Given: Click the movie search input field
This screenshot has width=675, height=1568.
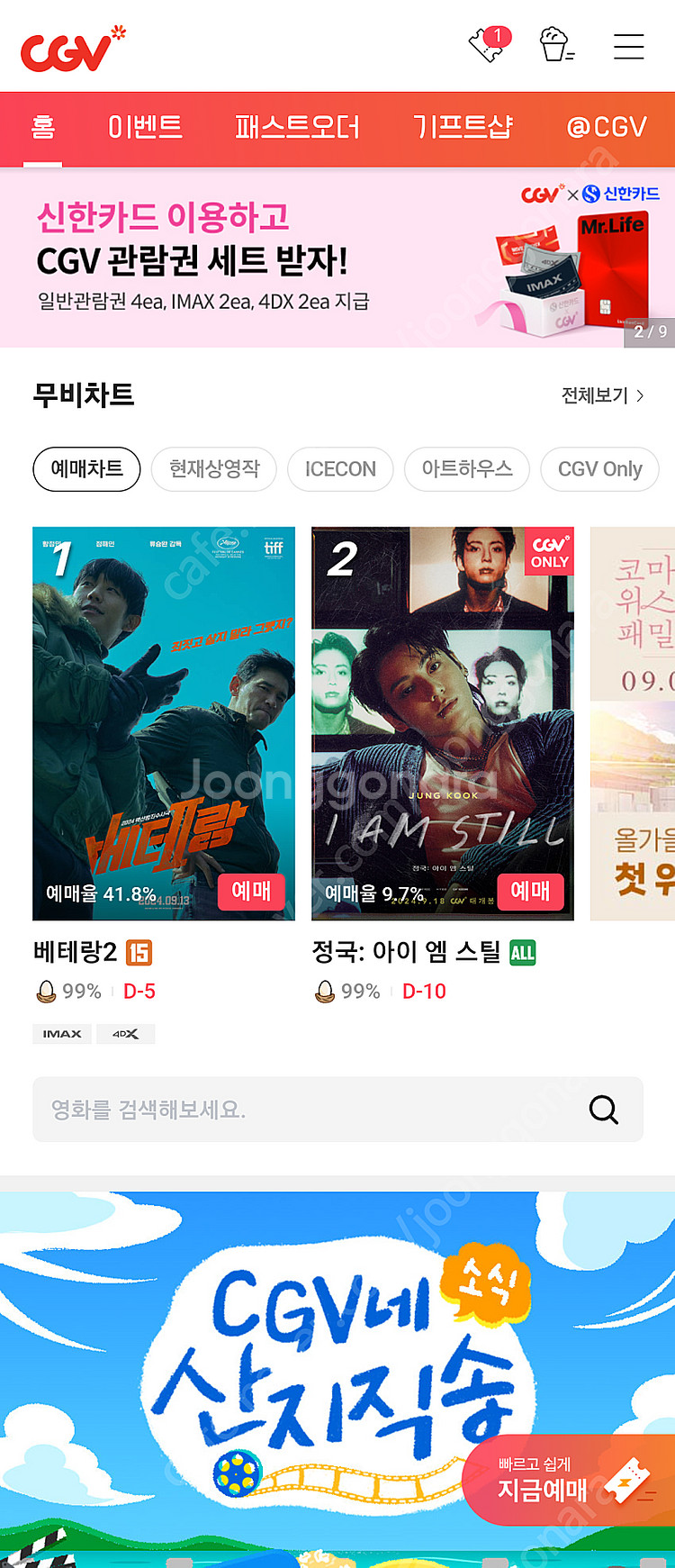Looking at the screenshot, I should tap(270, 1110).
